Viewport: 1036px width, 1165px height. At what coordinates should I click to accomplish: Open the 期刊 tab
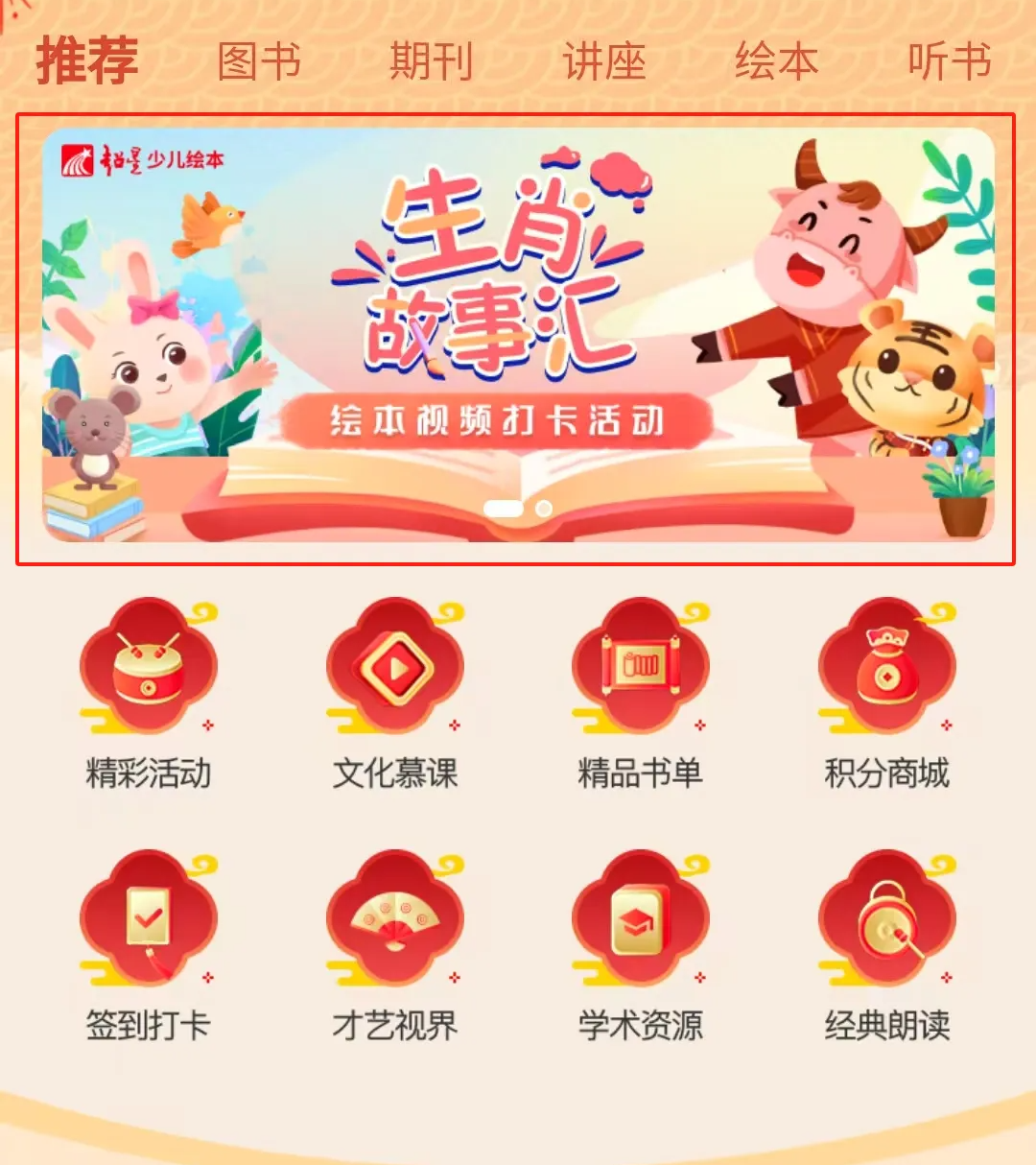pyautogui.click(x=431, y=61)
